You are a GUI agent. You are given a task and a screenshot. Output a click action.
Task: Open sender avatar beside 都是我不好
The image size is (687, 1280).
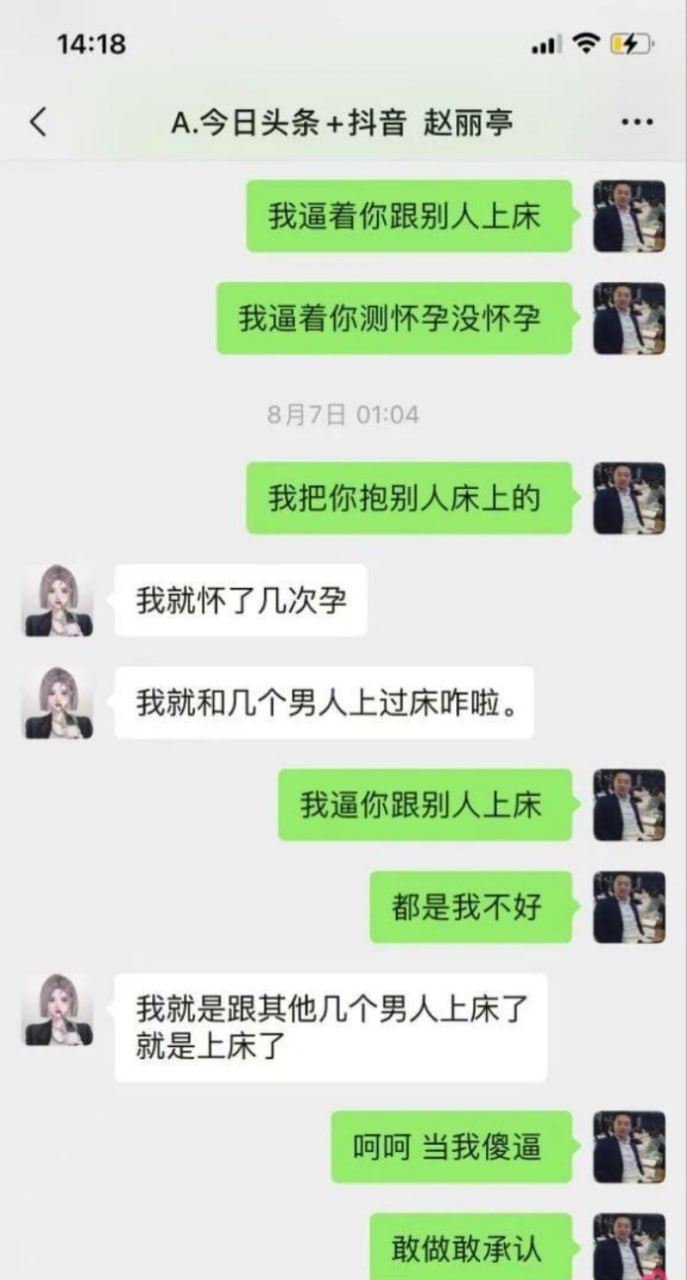[x=629, y=907]
